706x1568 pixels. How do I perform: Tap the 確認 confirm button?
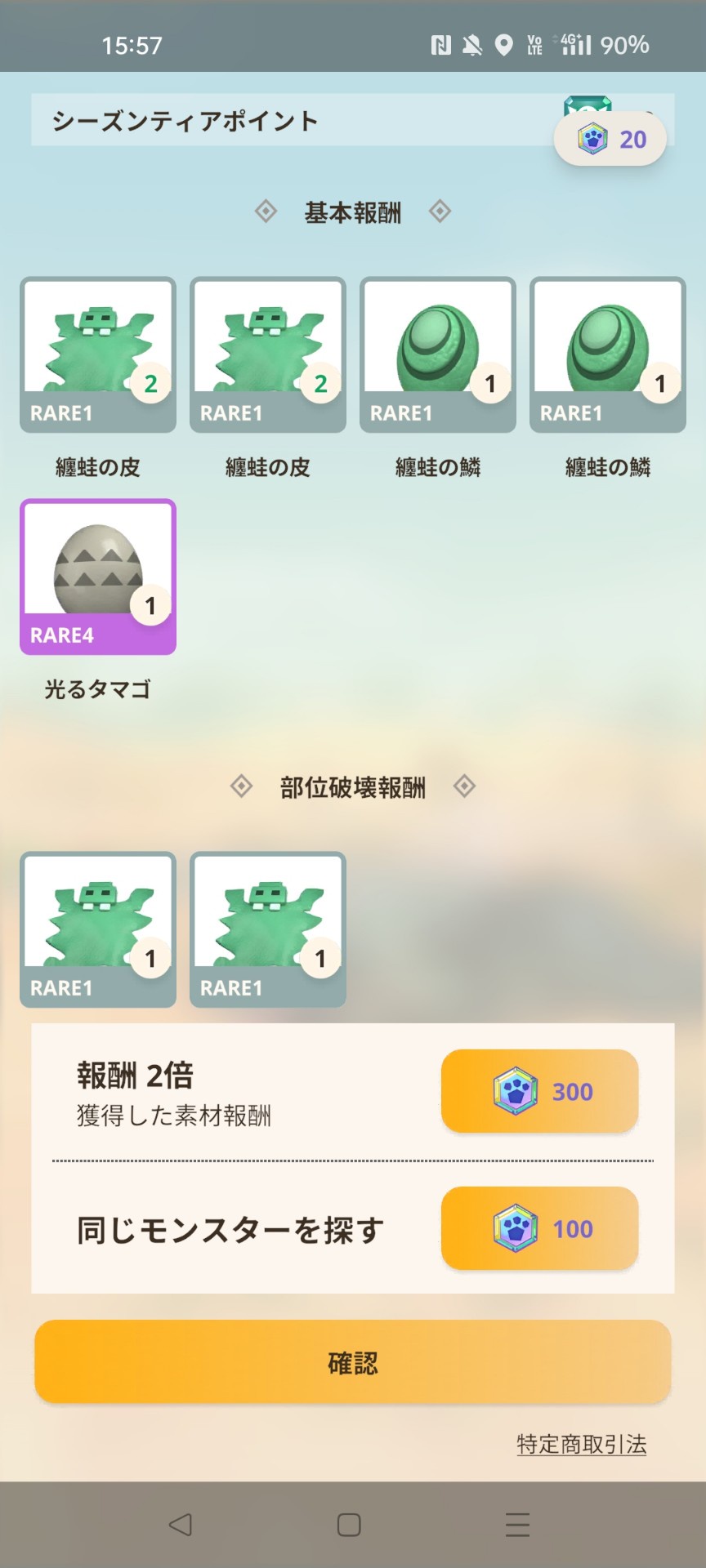click(x=353, y=1361)
